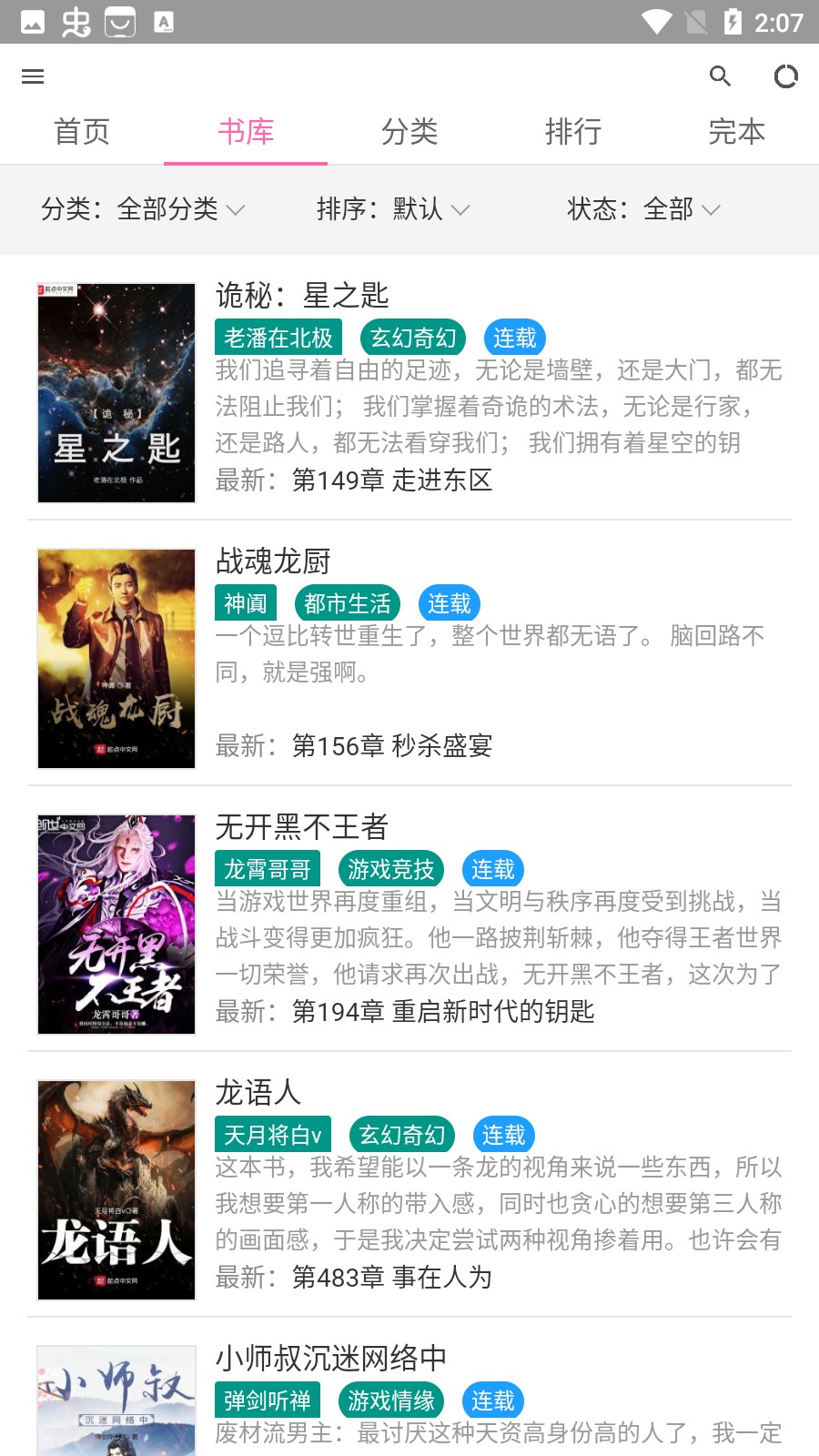Tap the author tag 老潘在北极
The image size is (819, 1456).
tap(276, 337)
